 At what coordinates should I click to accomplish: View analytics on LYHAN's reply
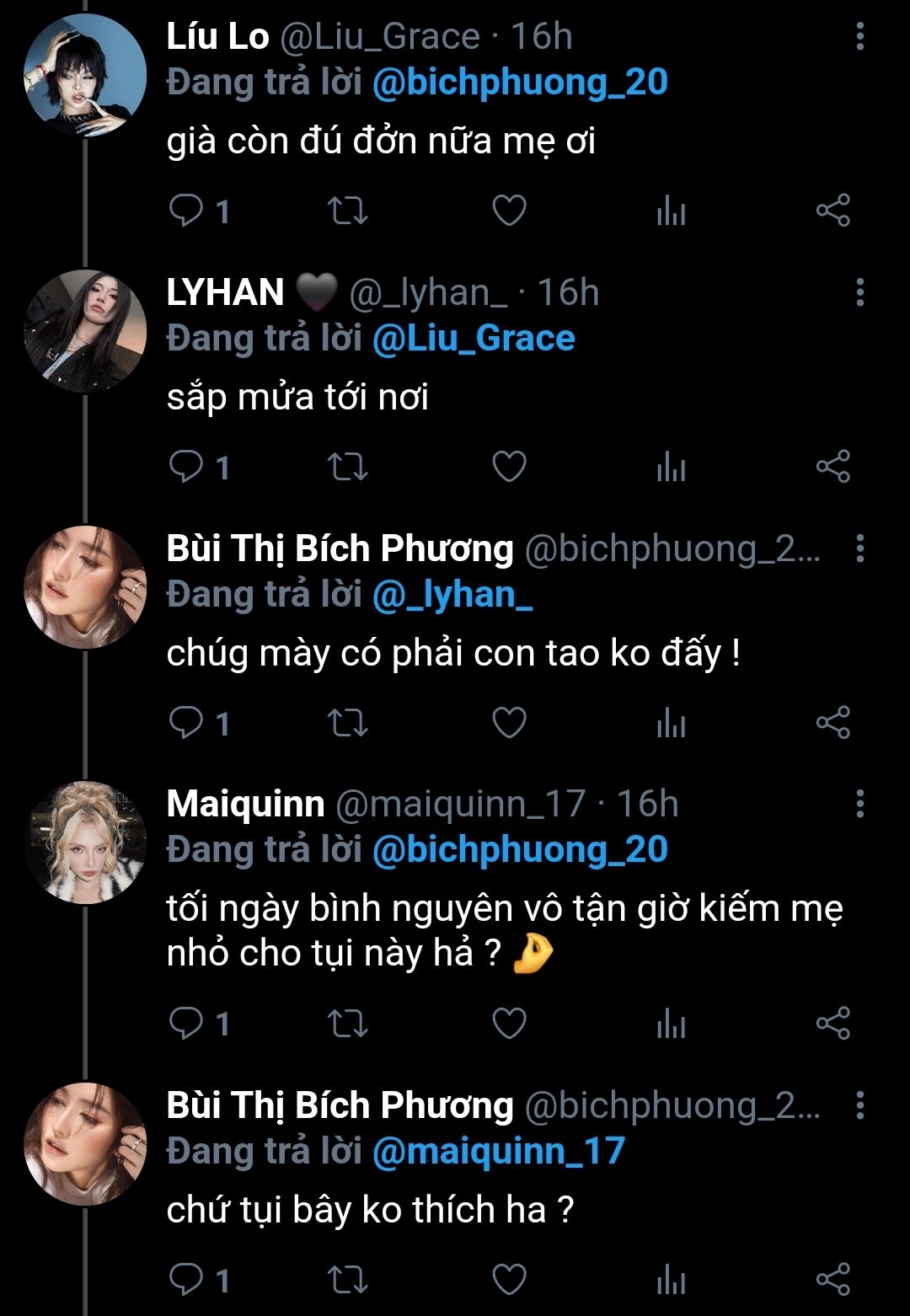pos(671,467)
